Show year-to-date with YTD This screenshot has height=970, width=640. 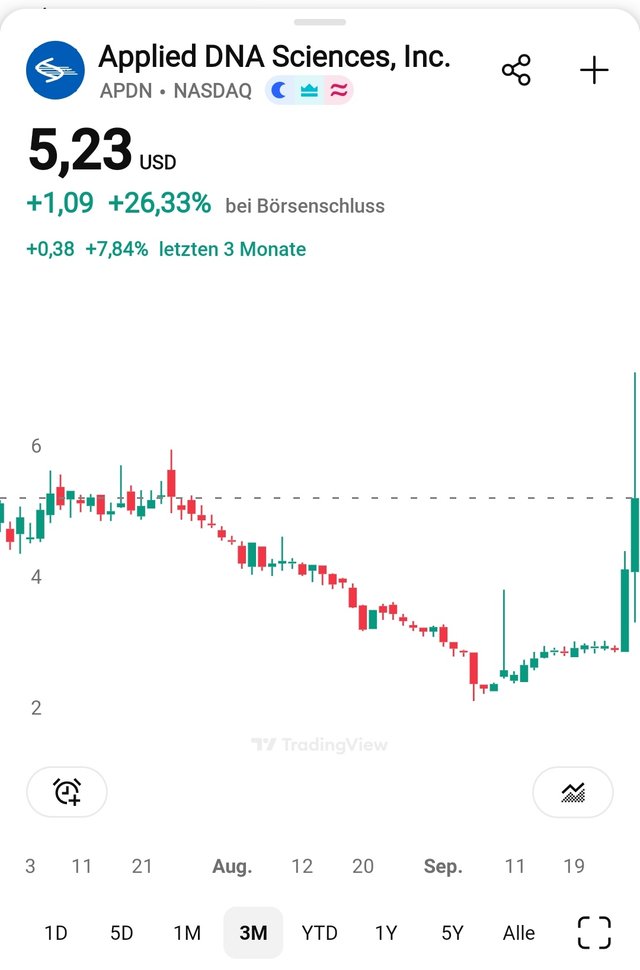coord(319,933)
